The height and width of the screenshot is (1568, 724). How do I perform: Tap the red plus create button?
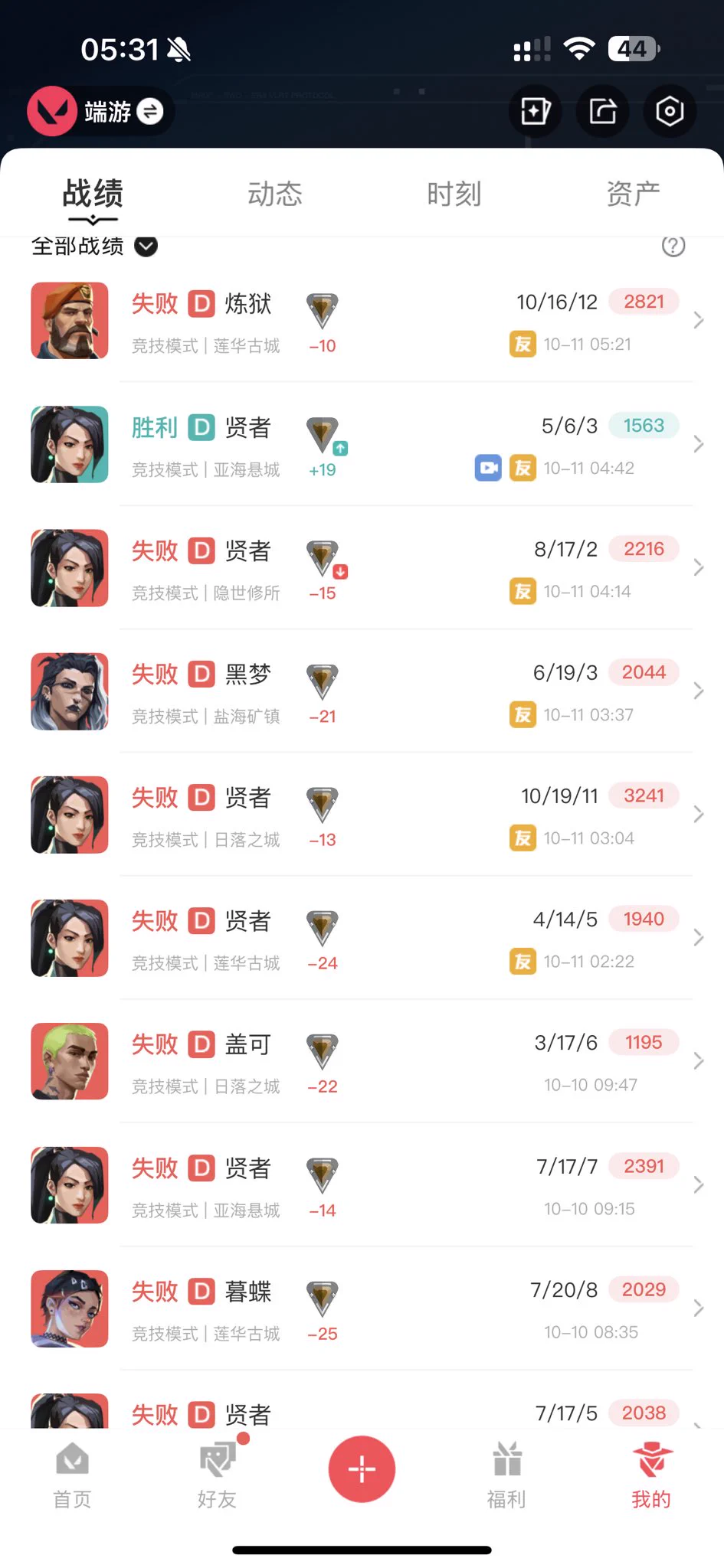click(362, 1468)
